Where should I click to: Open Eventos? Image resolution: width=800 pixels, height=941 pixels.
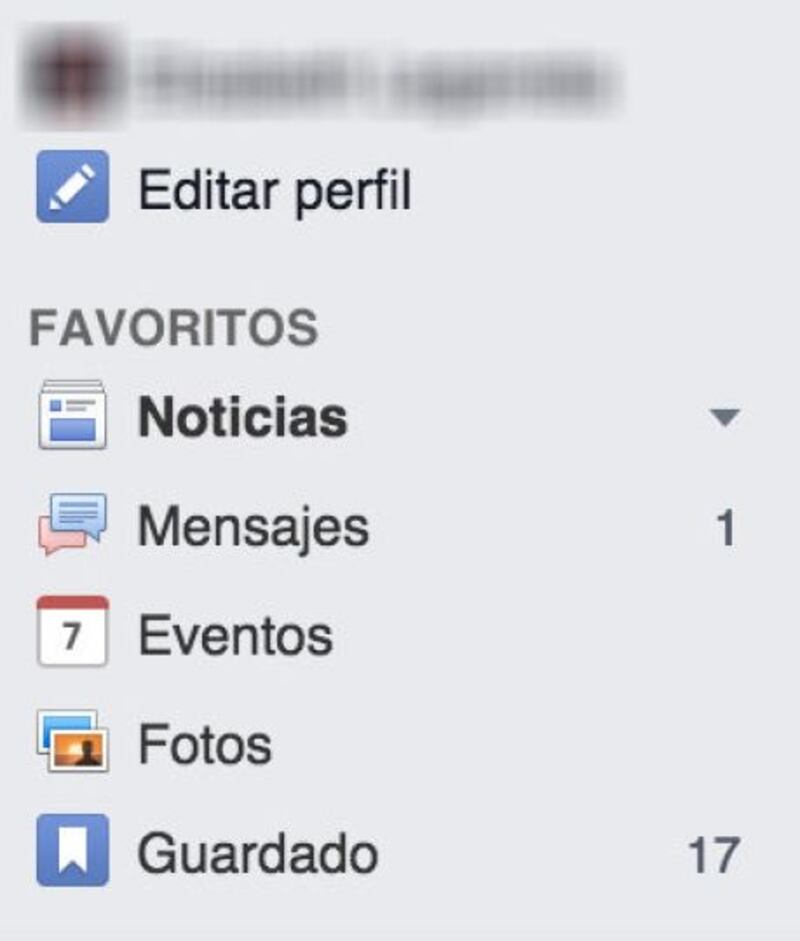pos(234,636)
